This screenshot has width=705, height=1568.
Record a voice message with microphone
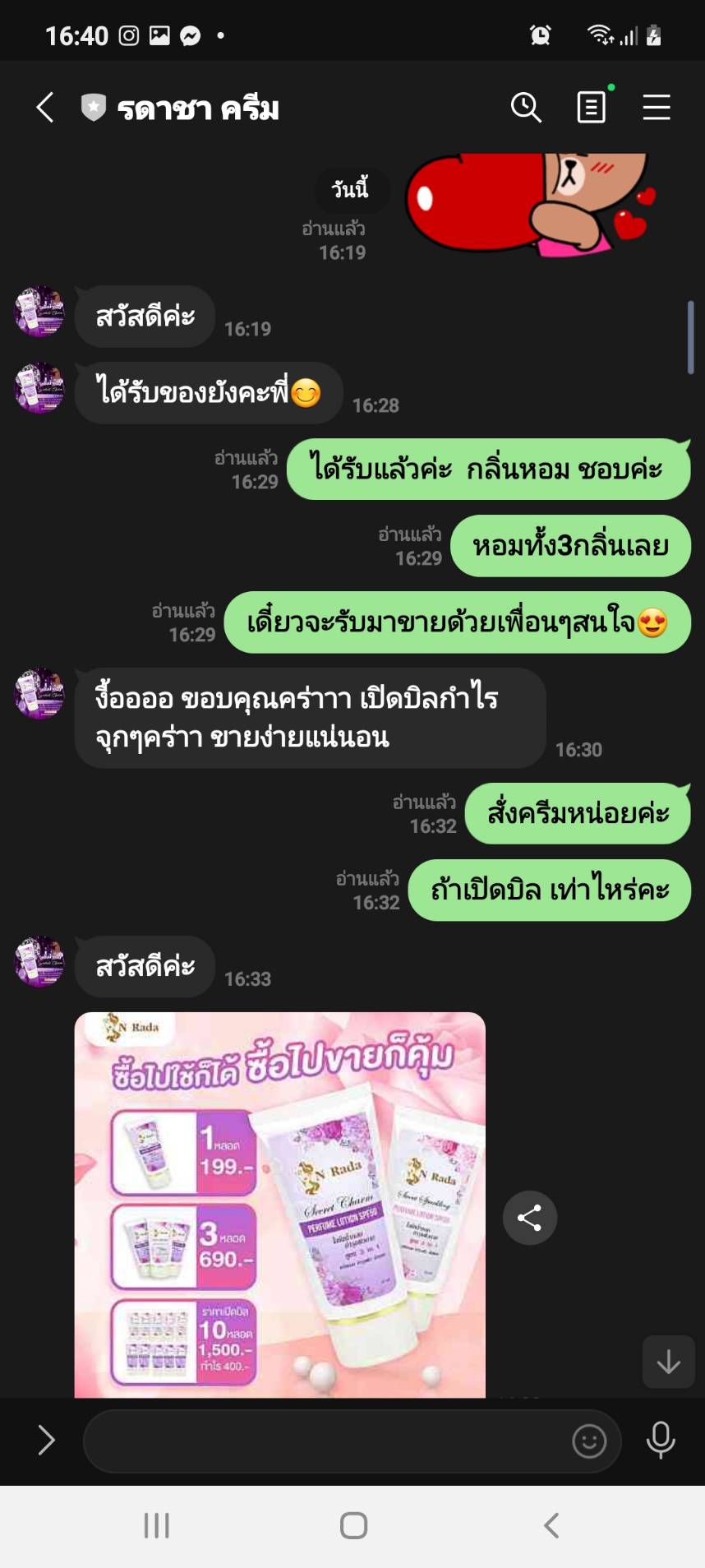point(661,1440)
